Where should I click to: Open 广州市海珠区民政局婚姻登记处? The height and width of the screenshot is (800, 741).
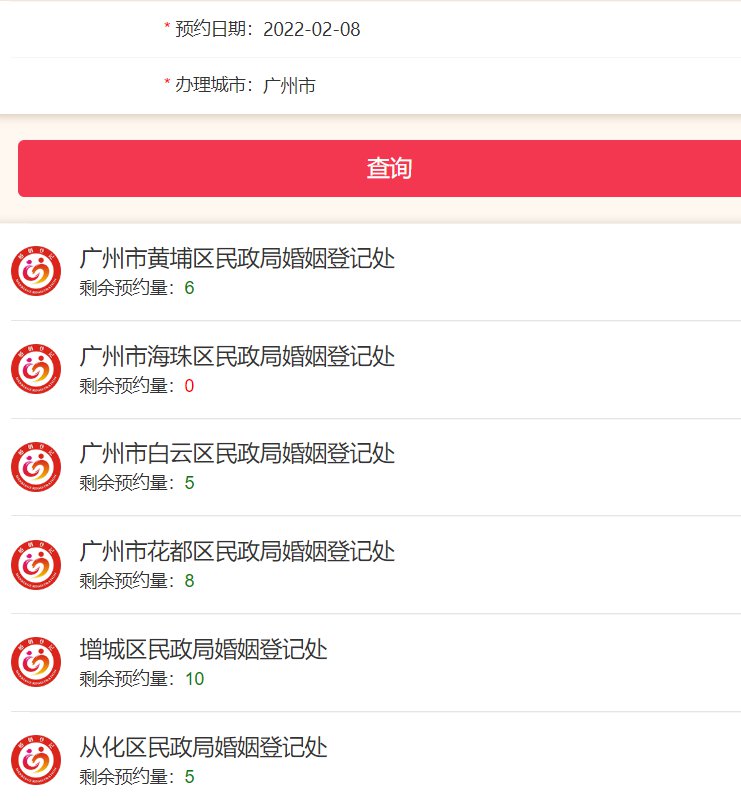(x=237, y=357)
